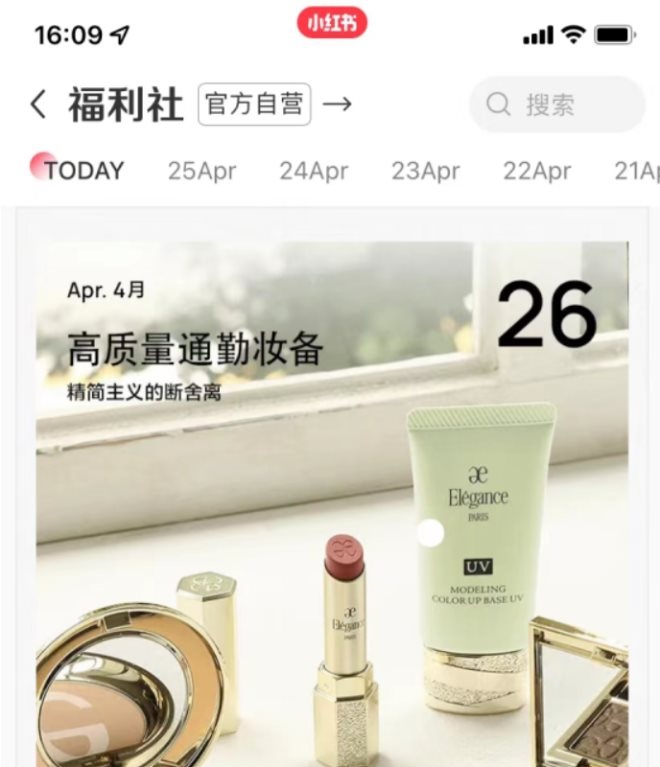660x767 pixels.
Task: Go back using the top-left arrow
Action: click(x=39, y=104)
